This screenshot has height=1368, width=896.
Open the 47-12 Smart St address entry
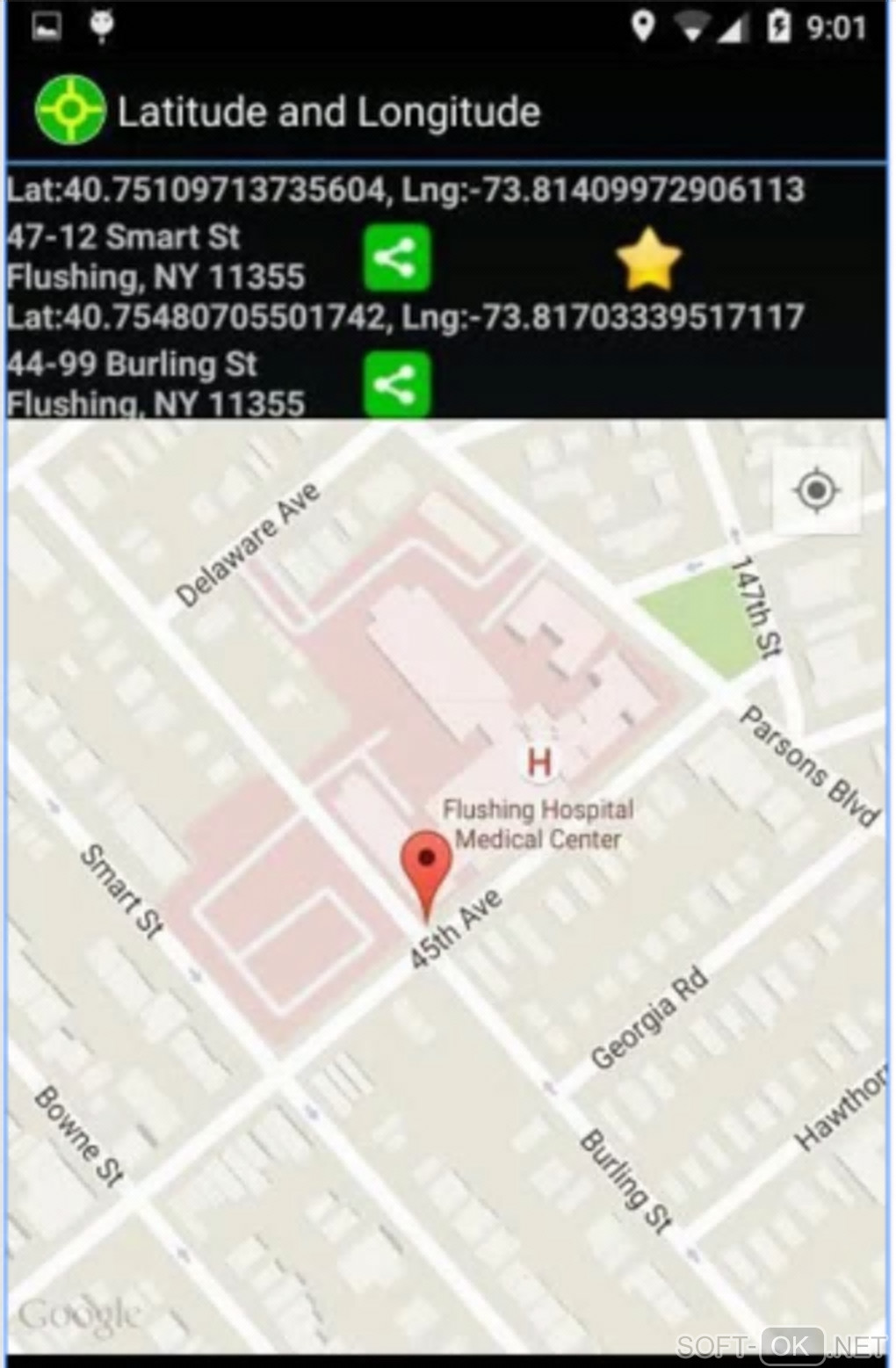coord(155,257)
